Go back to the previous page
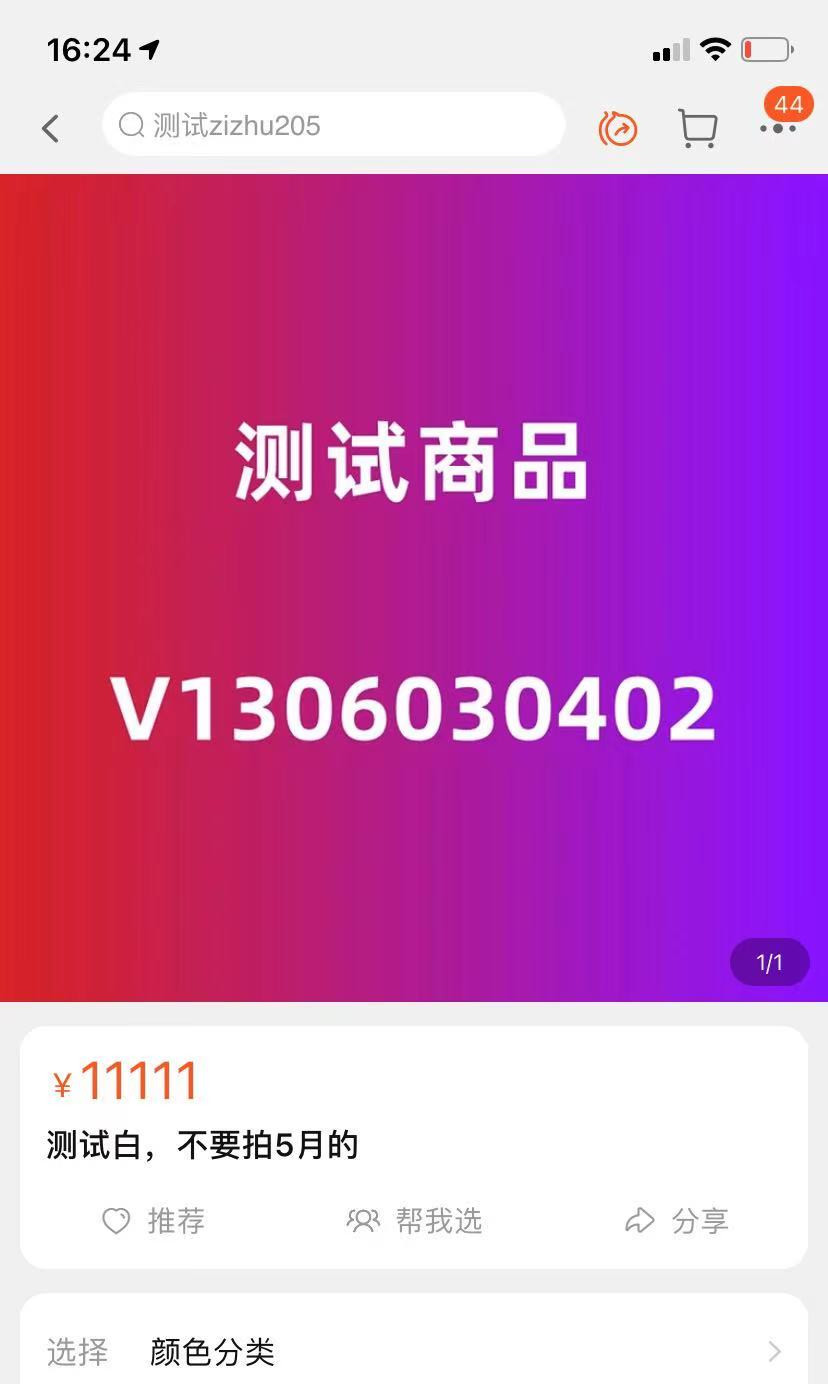 (51, 127)
